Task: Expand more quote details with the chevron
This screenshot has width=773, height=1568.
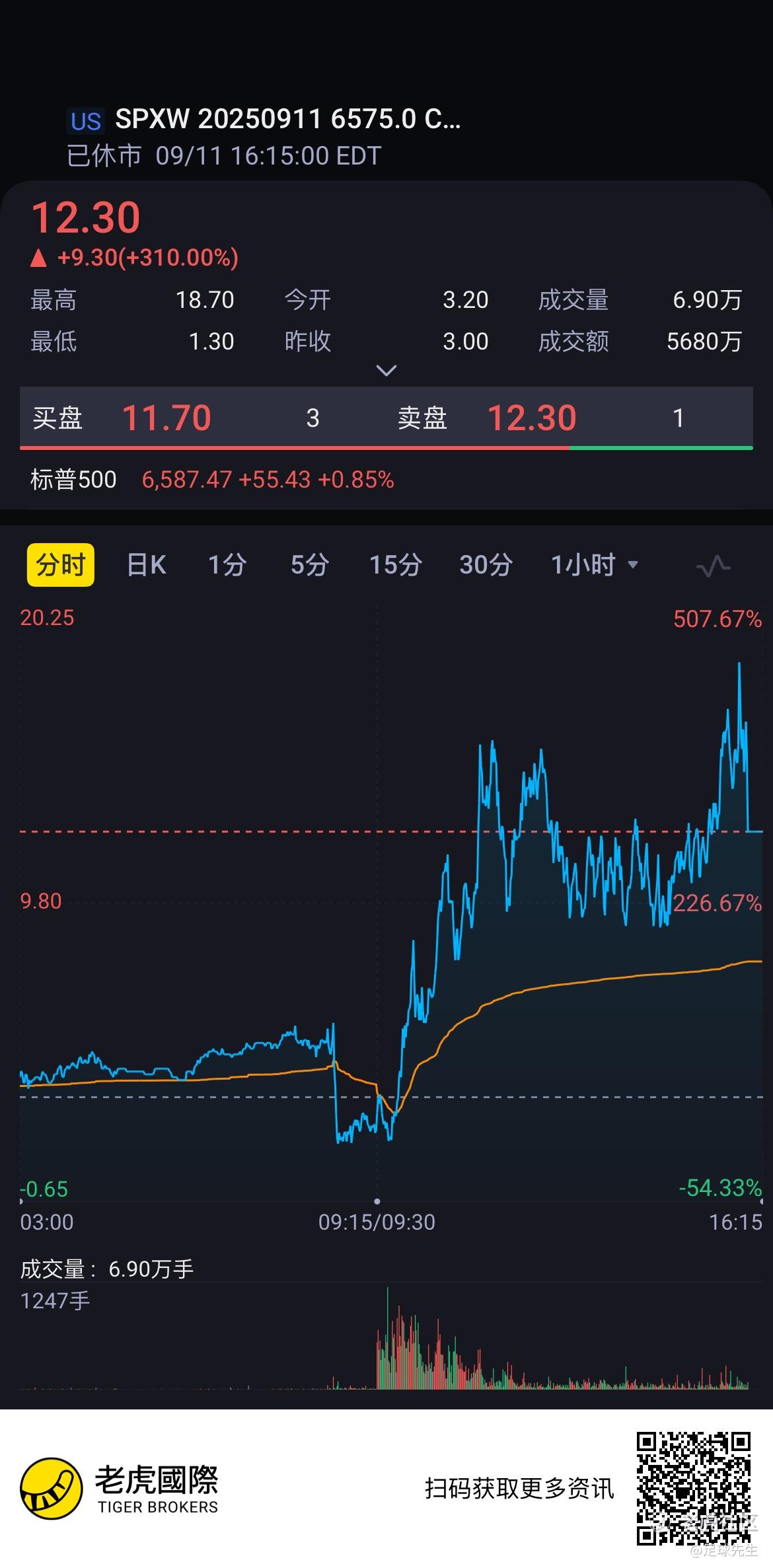Action: point(386,371)
